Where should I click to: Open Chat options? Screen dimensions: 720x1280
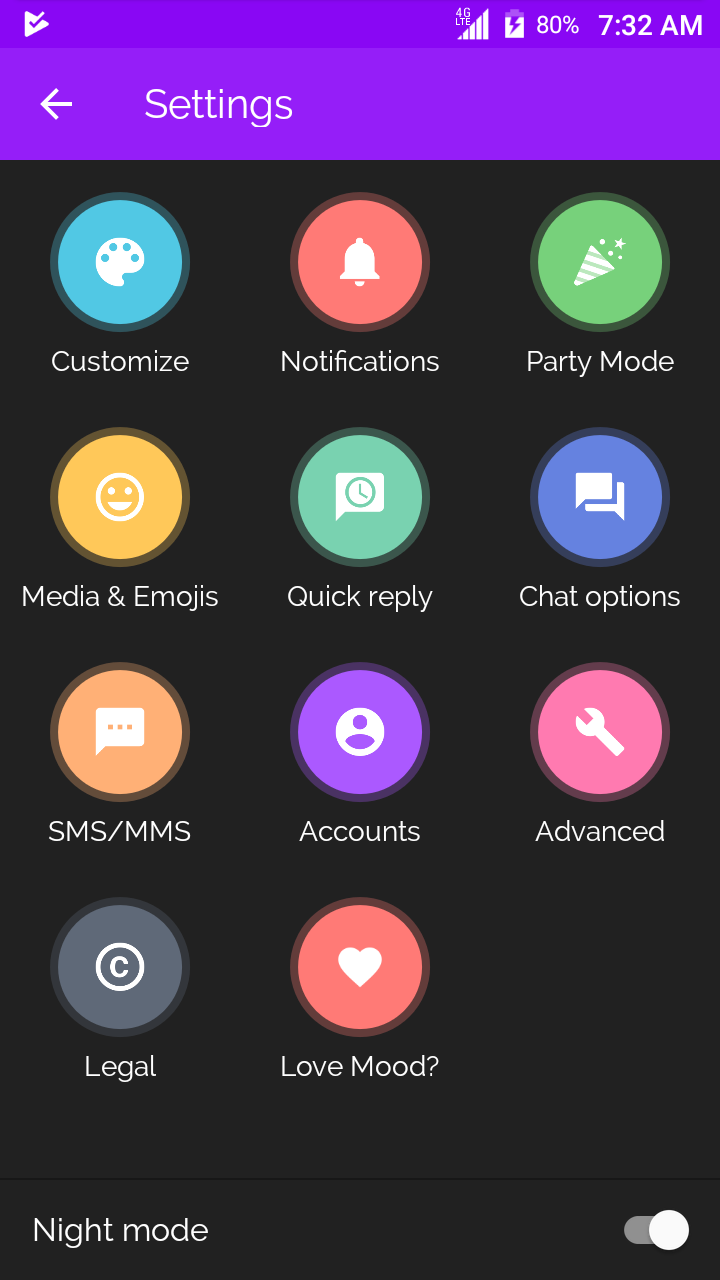[600, 497]
